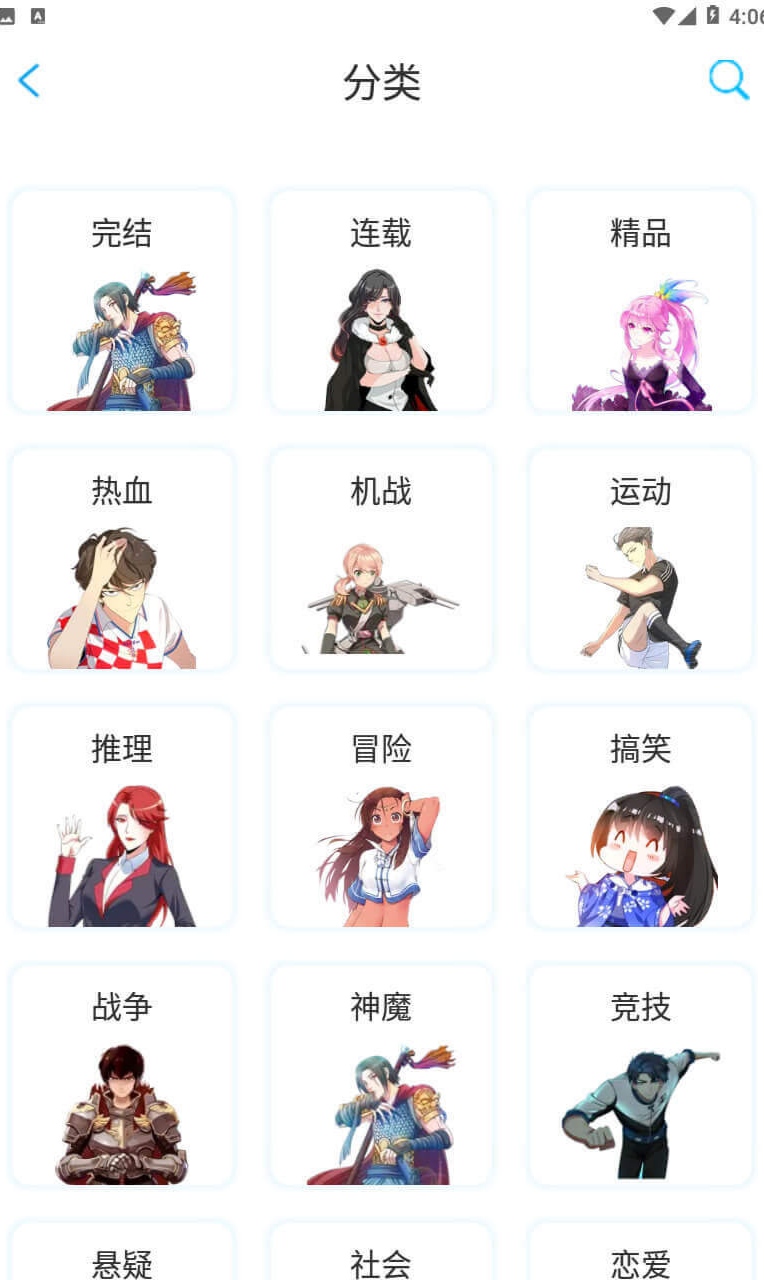This screenshot has width=764, height=1280.
Task: Browse the 热血 category
Action: tap(122, 558)
